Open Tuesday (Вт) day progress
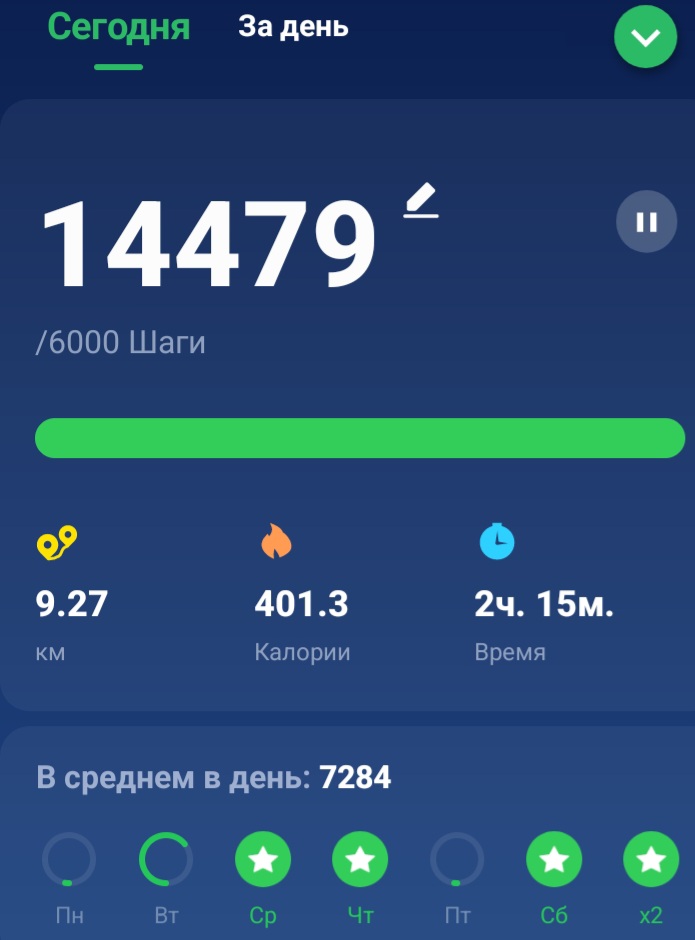Image resolution: width=695 pixels, height=940 pixels. [166, 860]
